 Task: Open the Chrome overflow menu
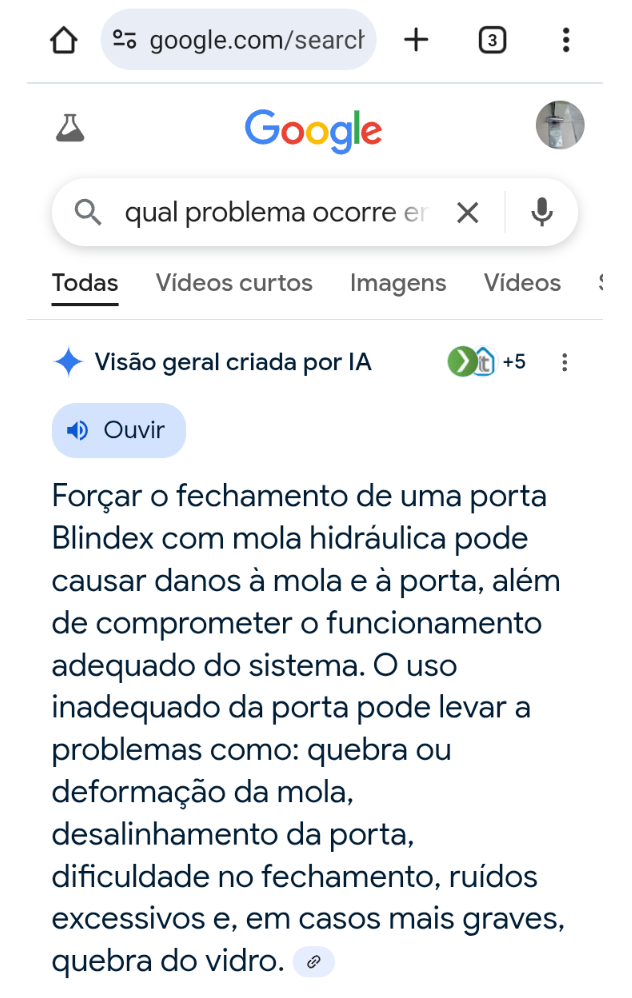tap(566, 40)
